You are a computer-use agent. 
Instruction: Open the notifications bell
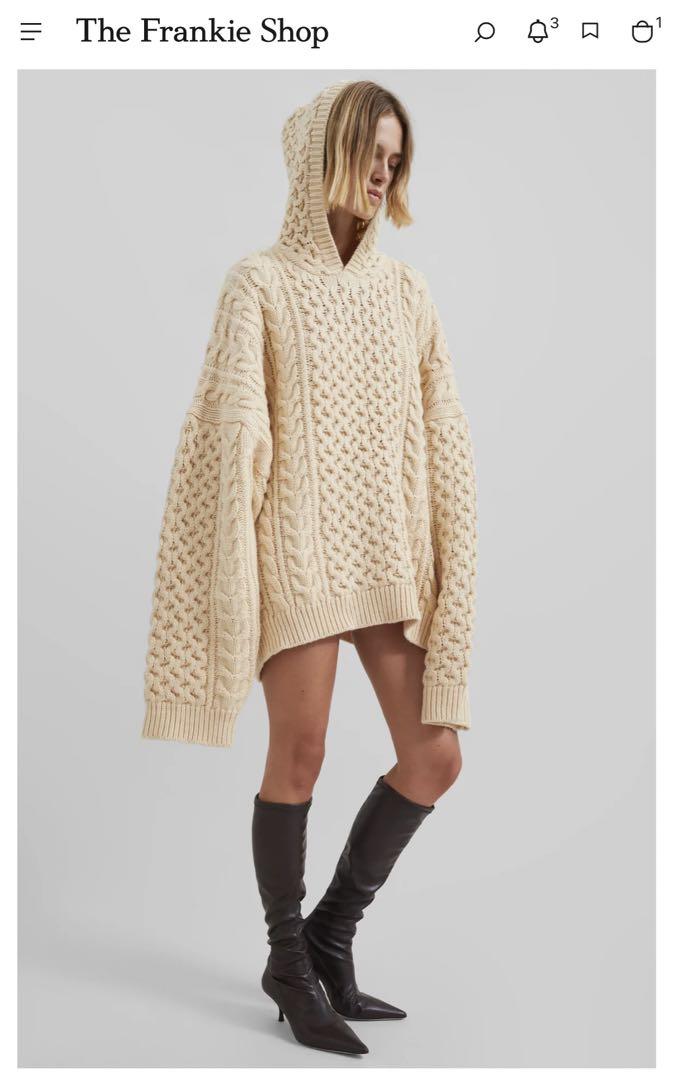(x=538, y=31)
